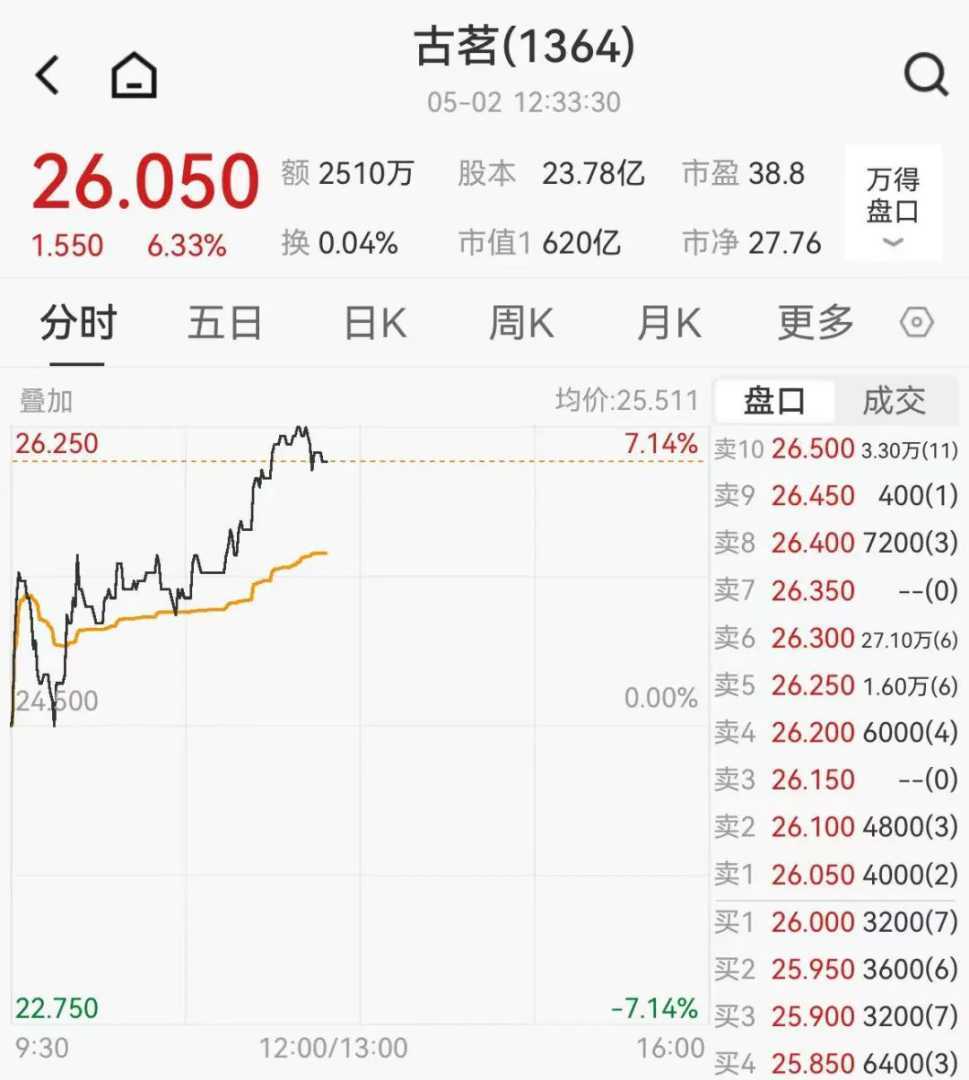Go back using the arrow icon
Screen dimensions: 969x1080
48,76
